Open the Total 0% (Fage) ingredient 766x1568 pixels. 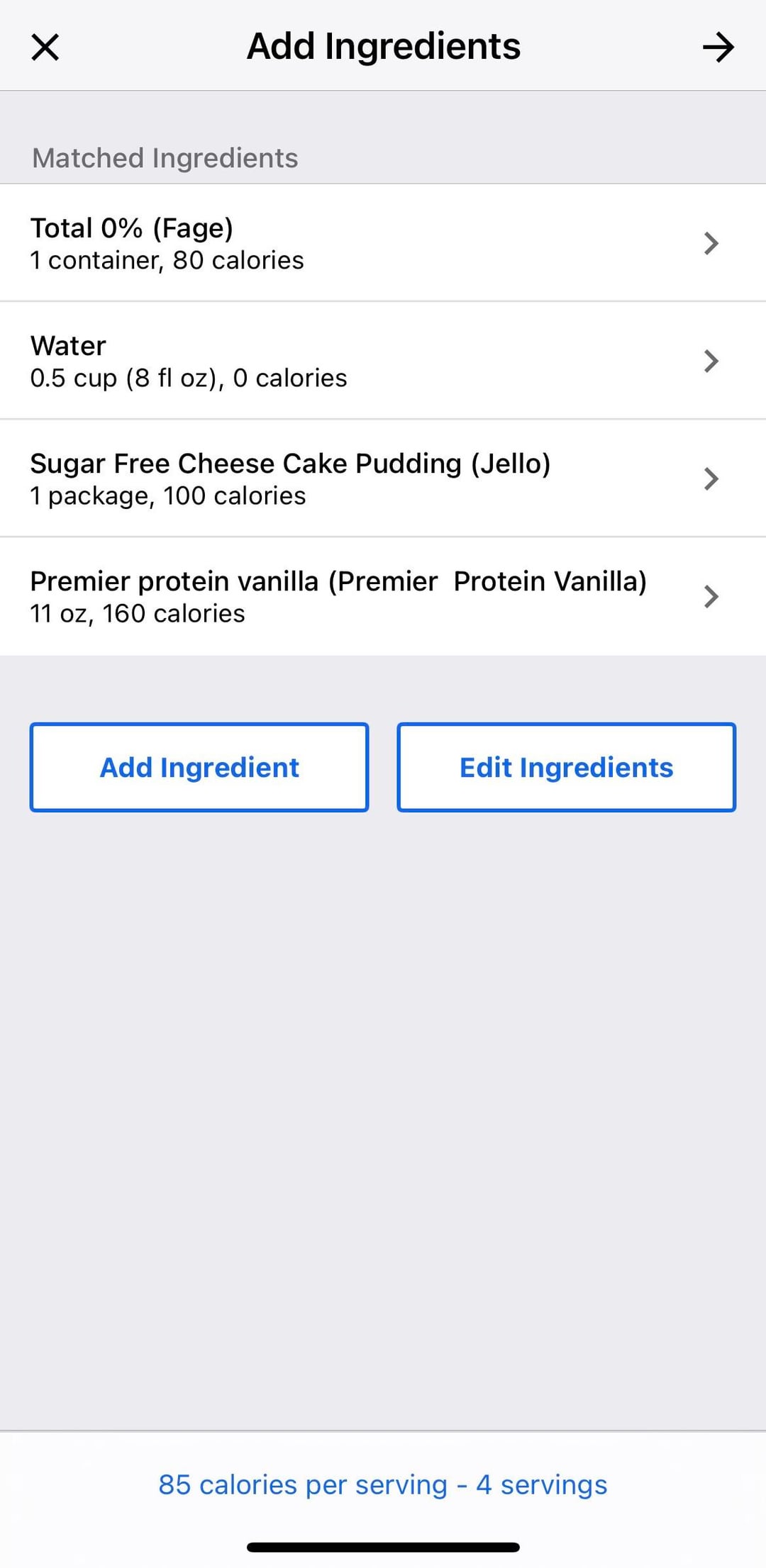click(383, 243)
